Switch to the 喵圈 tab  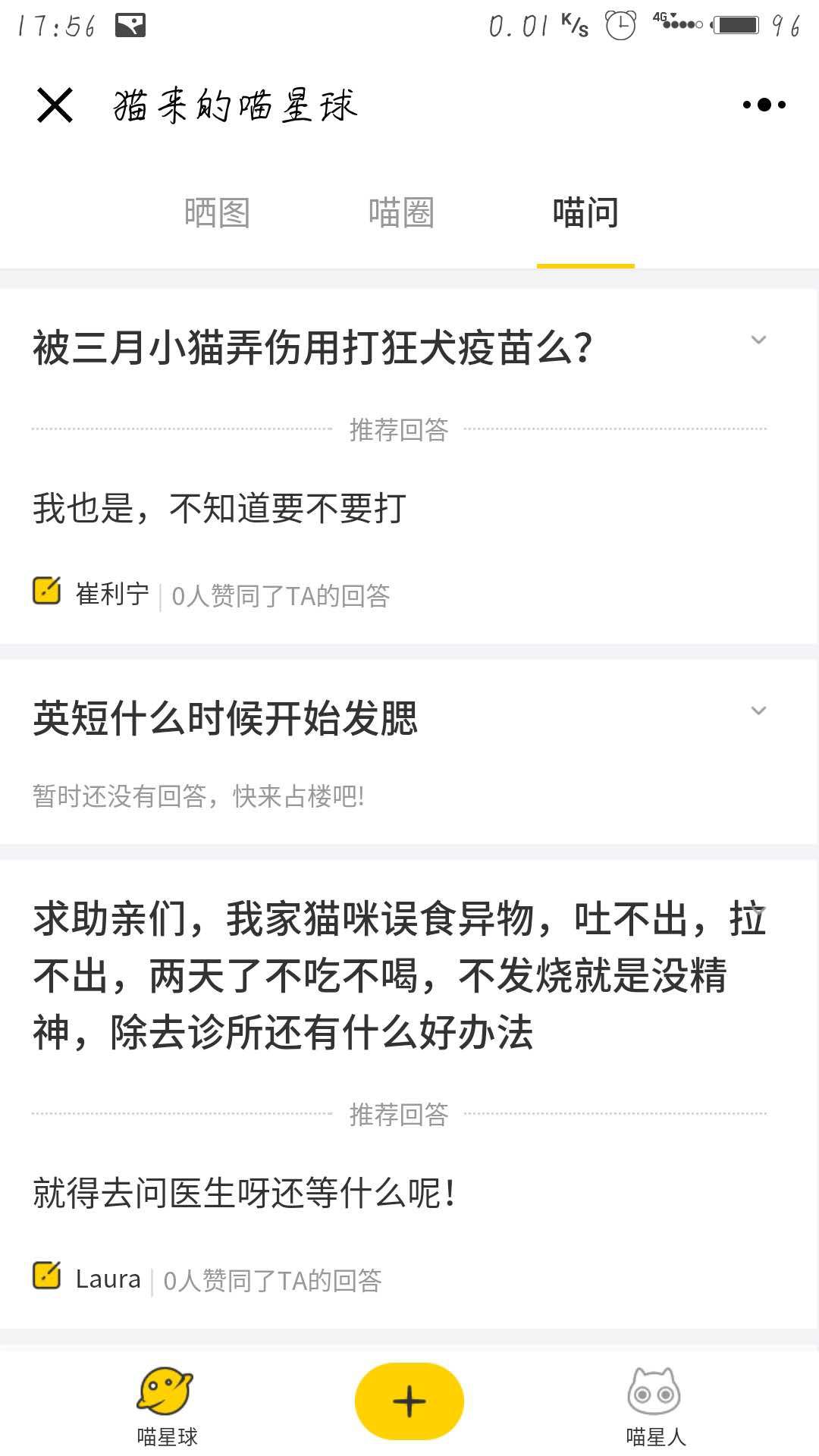(400, 213)
